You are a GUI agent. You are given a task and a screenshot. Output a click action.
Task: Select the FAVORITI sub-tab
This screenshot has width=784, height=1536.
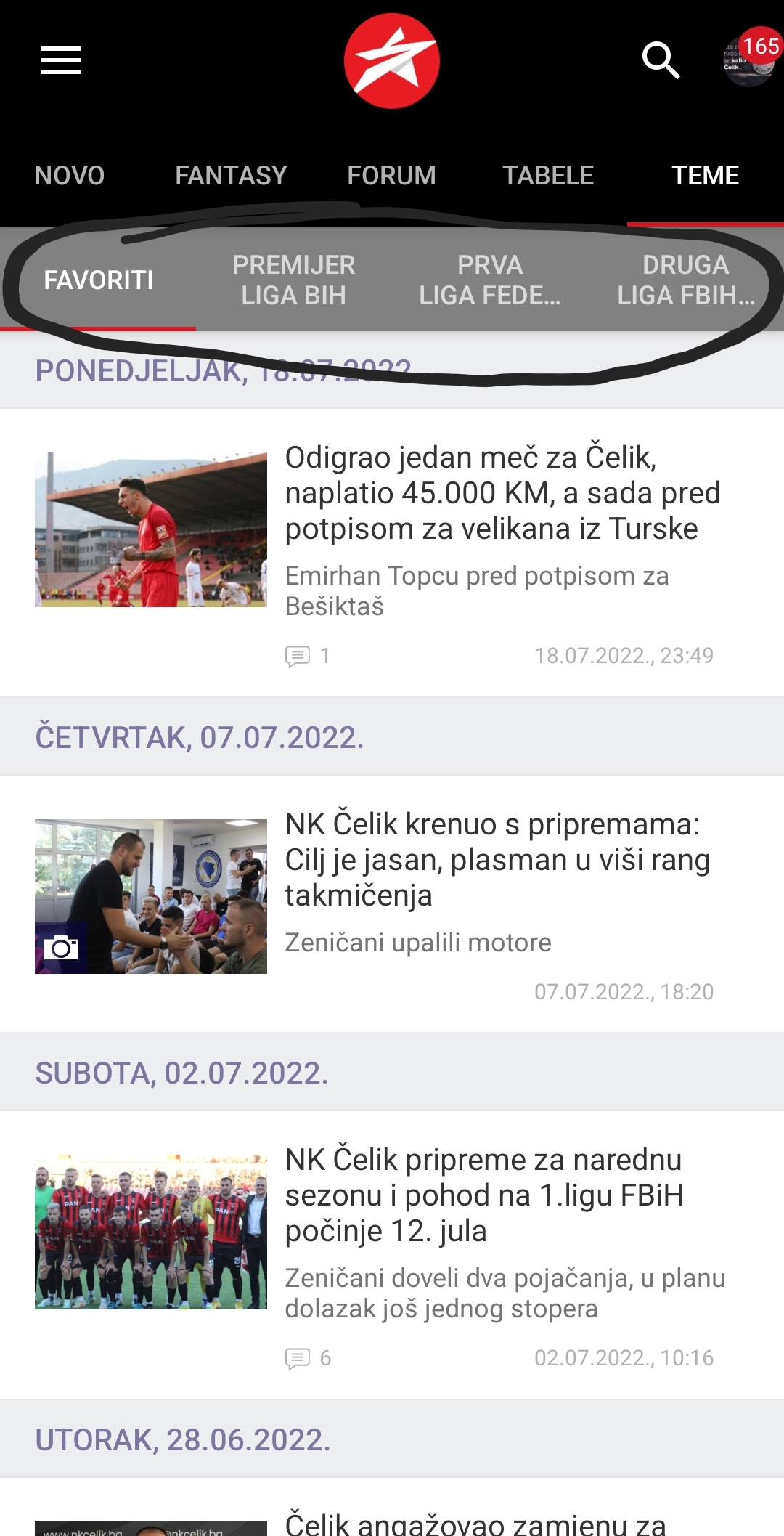point(98,280)
